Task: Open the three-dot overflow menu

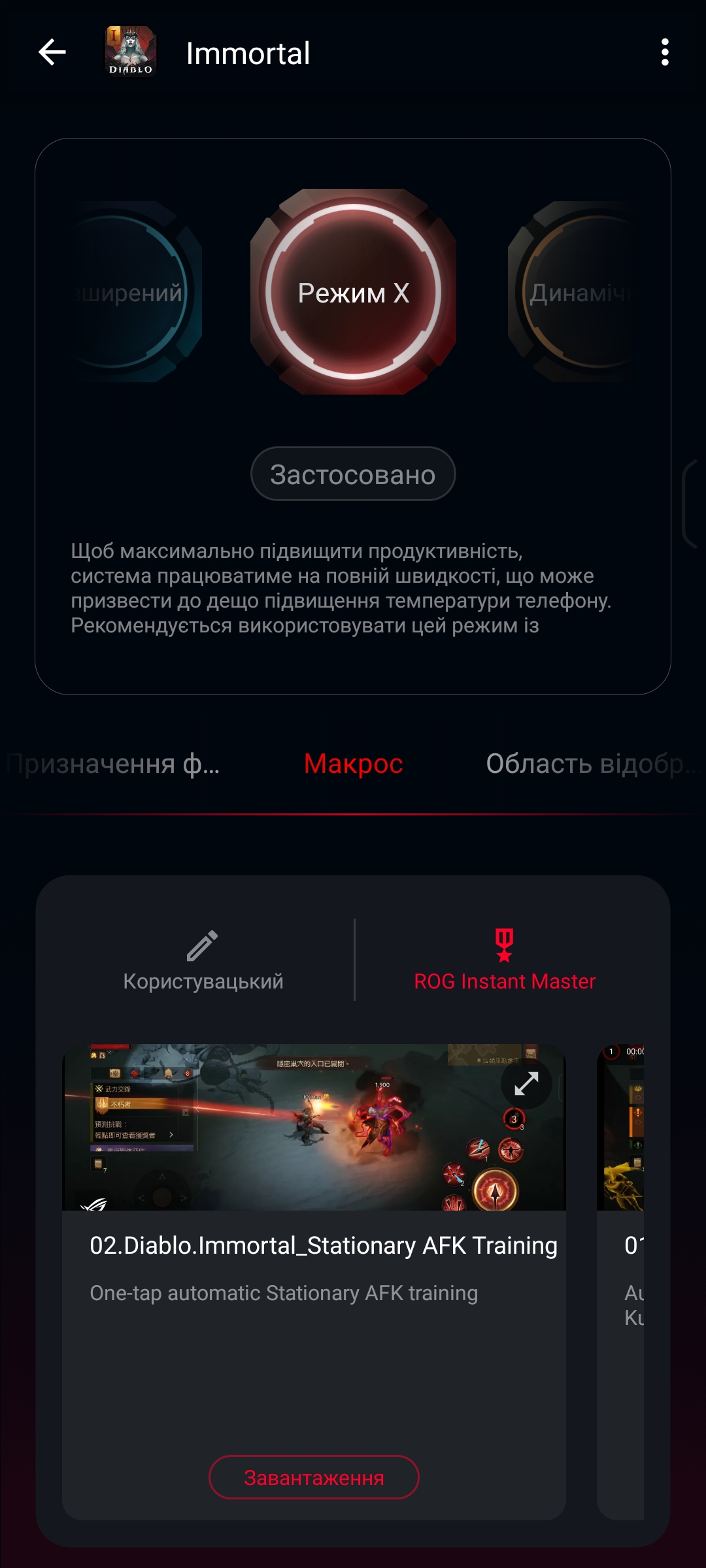Action: [665, 52]
